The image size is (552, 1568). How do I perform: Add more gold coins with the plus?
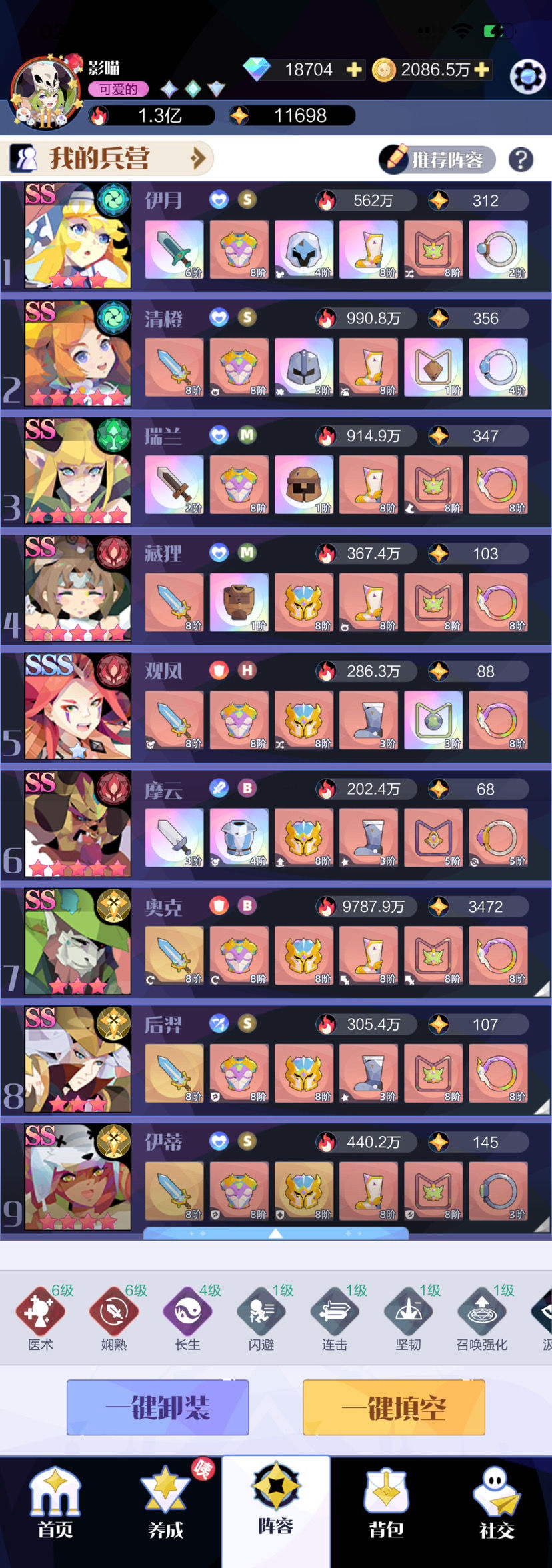[482, 69]
